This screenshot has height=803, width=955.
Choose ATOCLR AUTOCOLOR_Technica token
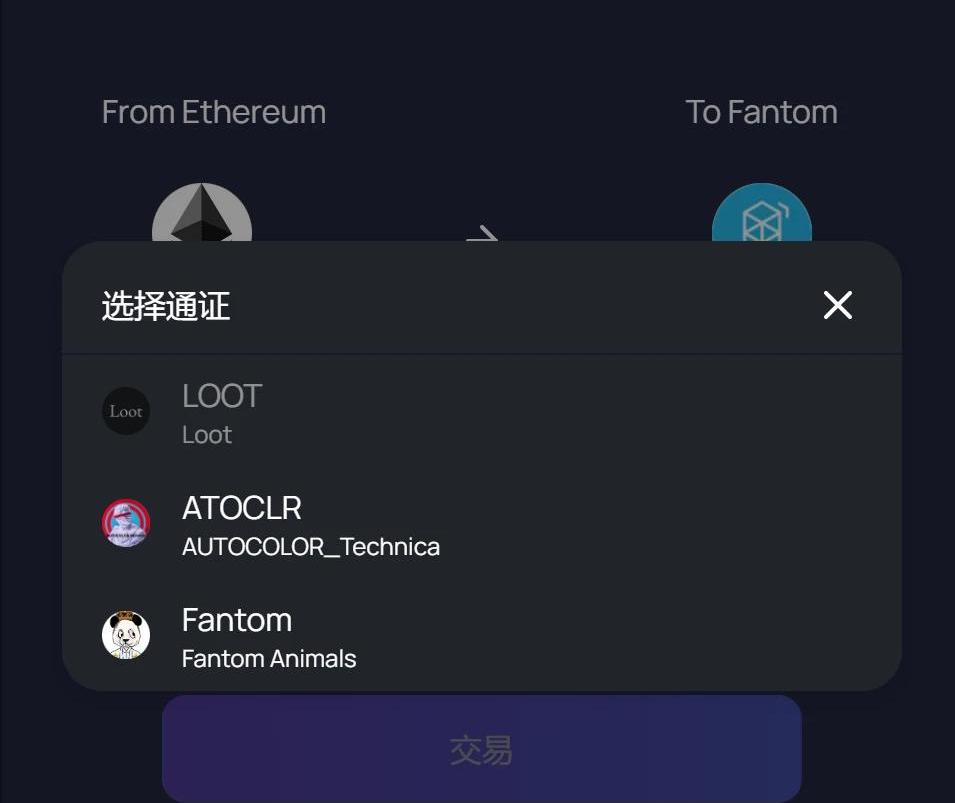[310, 524]
